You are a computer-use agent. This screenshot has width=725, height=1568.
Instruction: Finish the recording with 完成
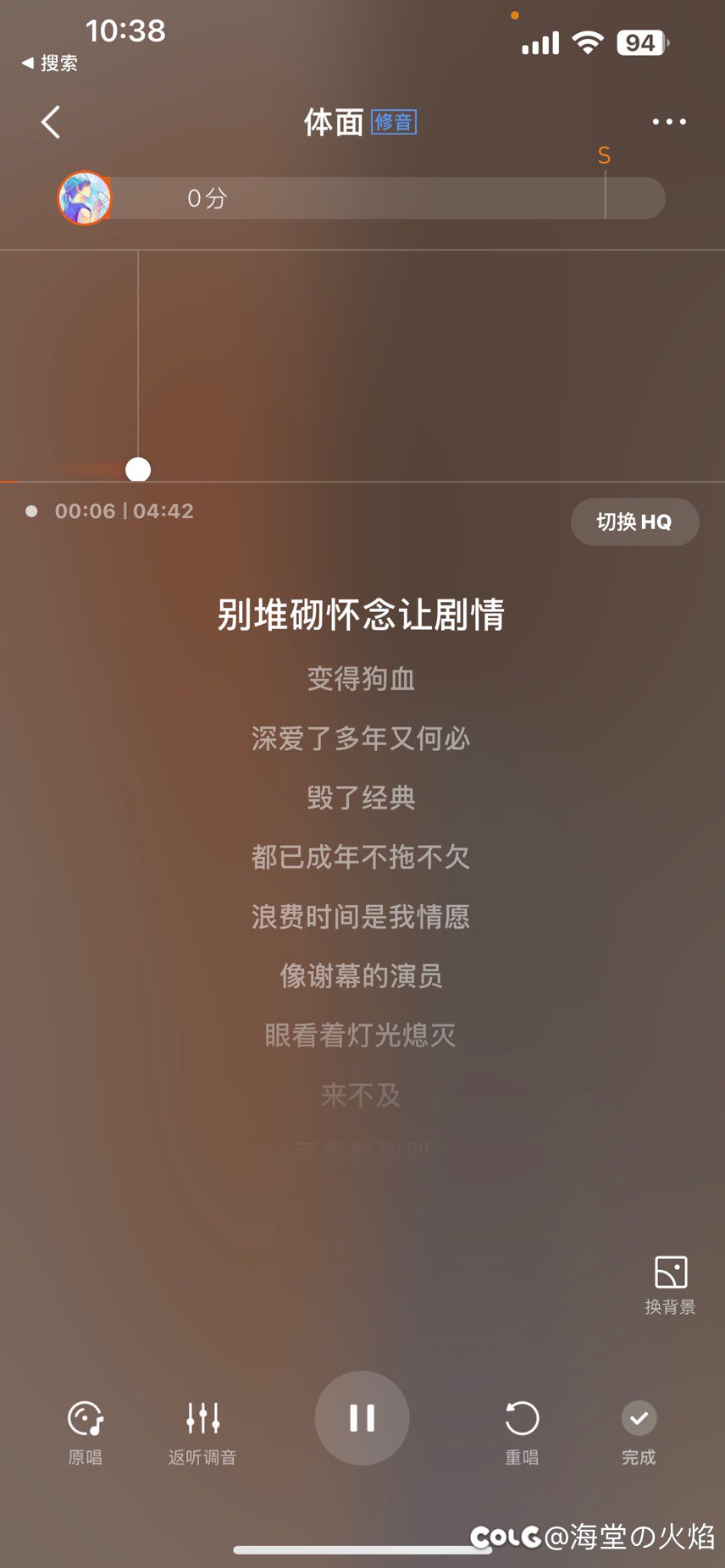click(639, 1433)
